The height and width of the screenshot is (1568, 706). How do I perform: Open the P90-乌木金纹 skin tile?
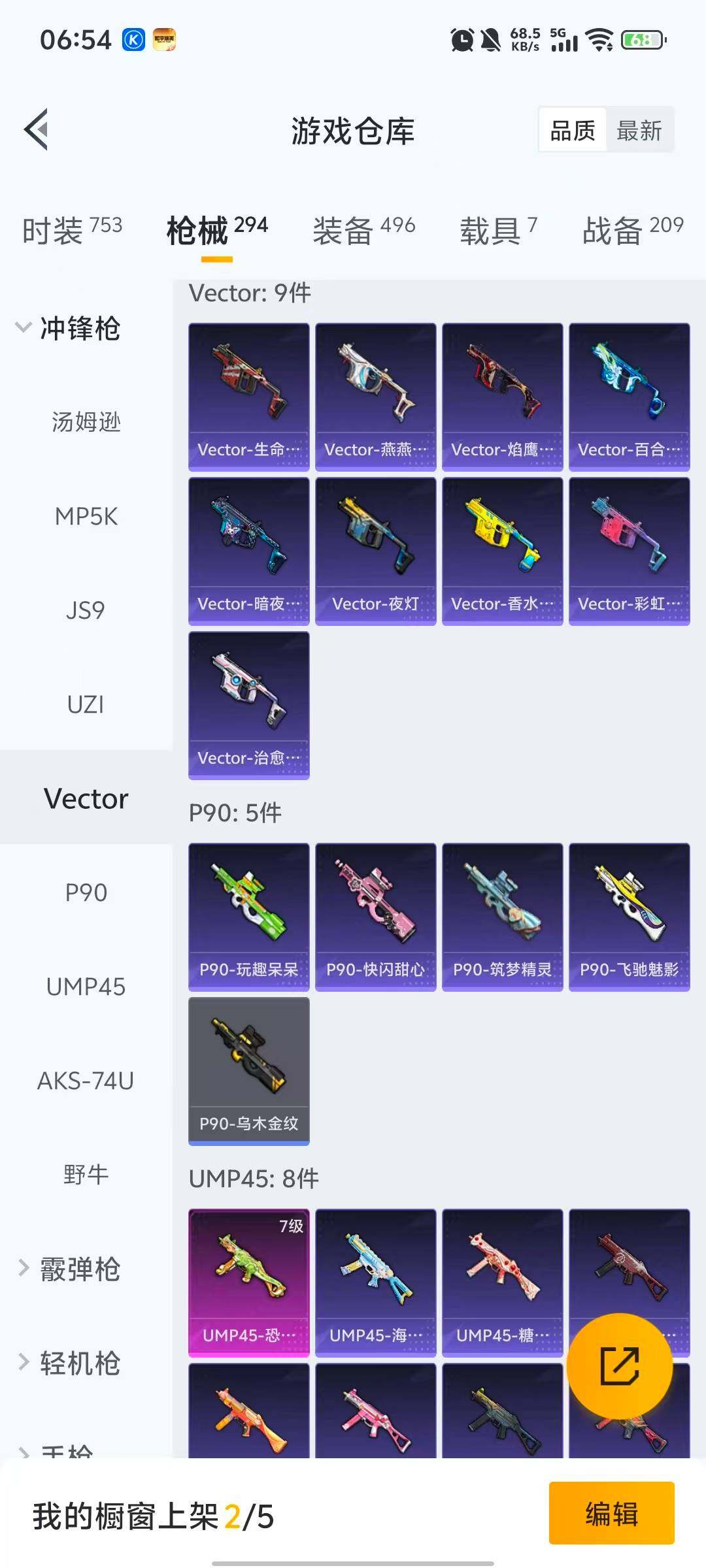(248, 1071)
